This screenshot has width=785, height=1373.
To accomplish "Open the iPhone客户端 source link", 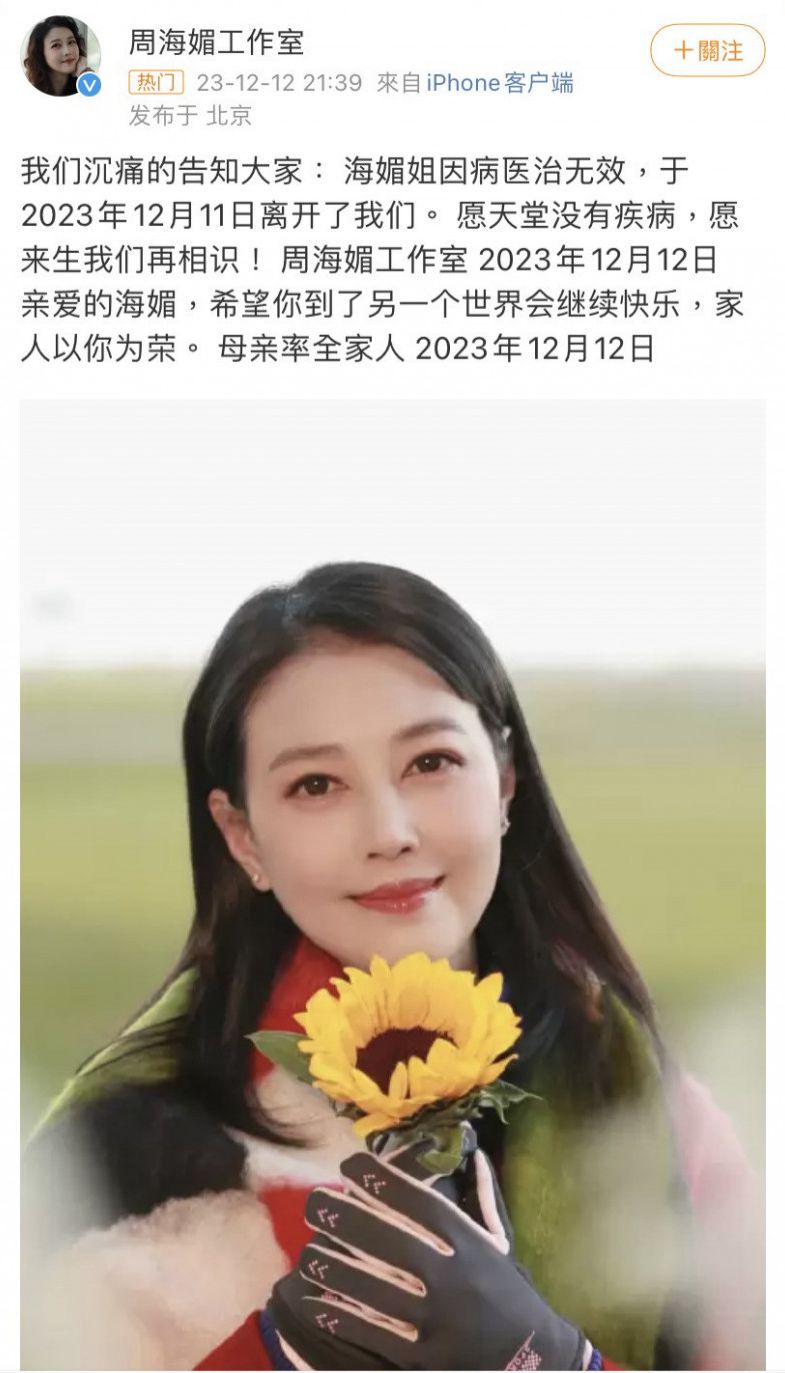I will click(500, 83).
